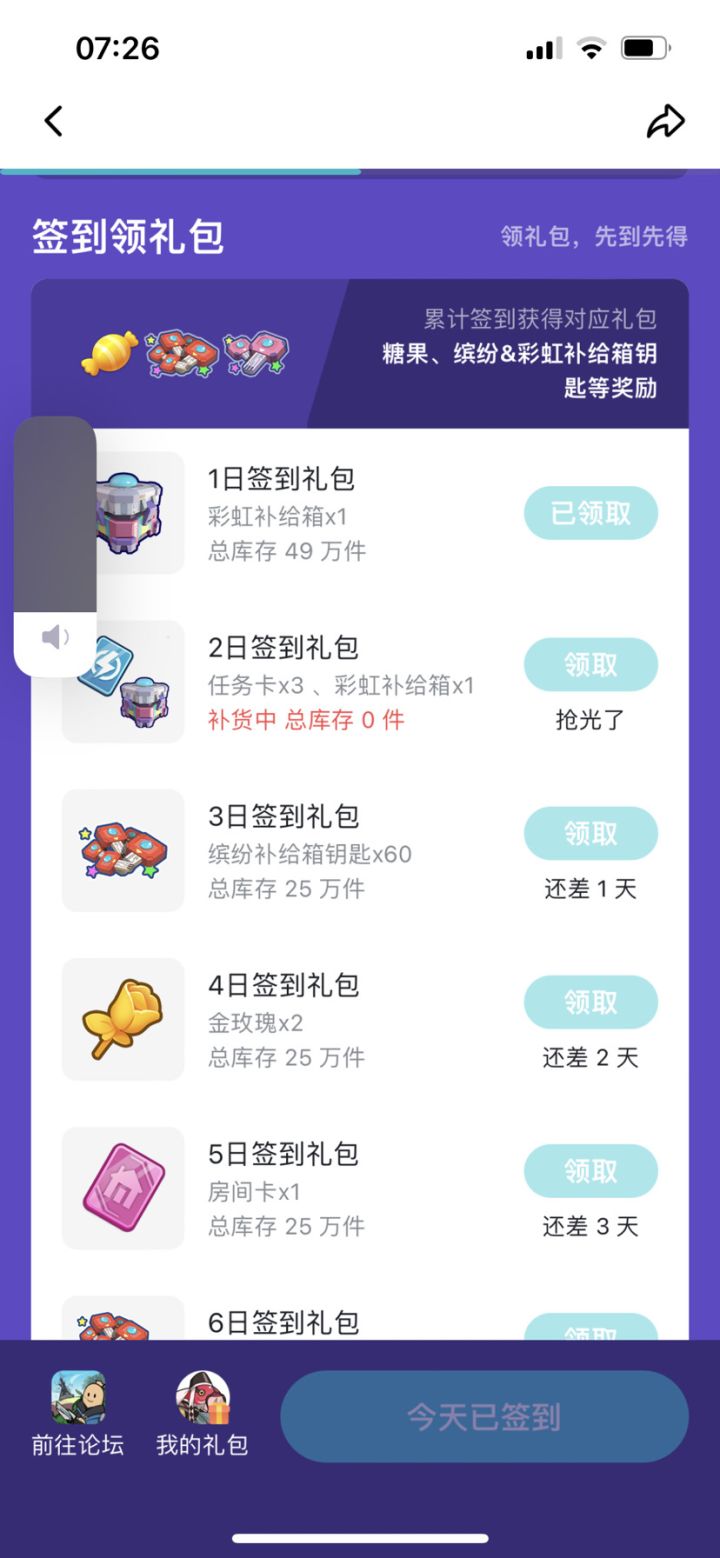Tap the back chevron at top left
The height and width of the screenshot is (1558, 720).
coord(52,120)
